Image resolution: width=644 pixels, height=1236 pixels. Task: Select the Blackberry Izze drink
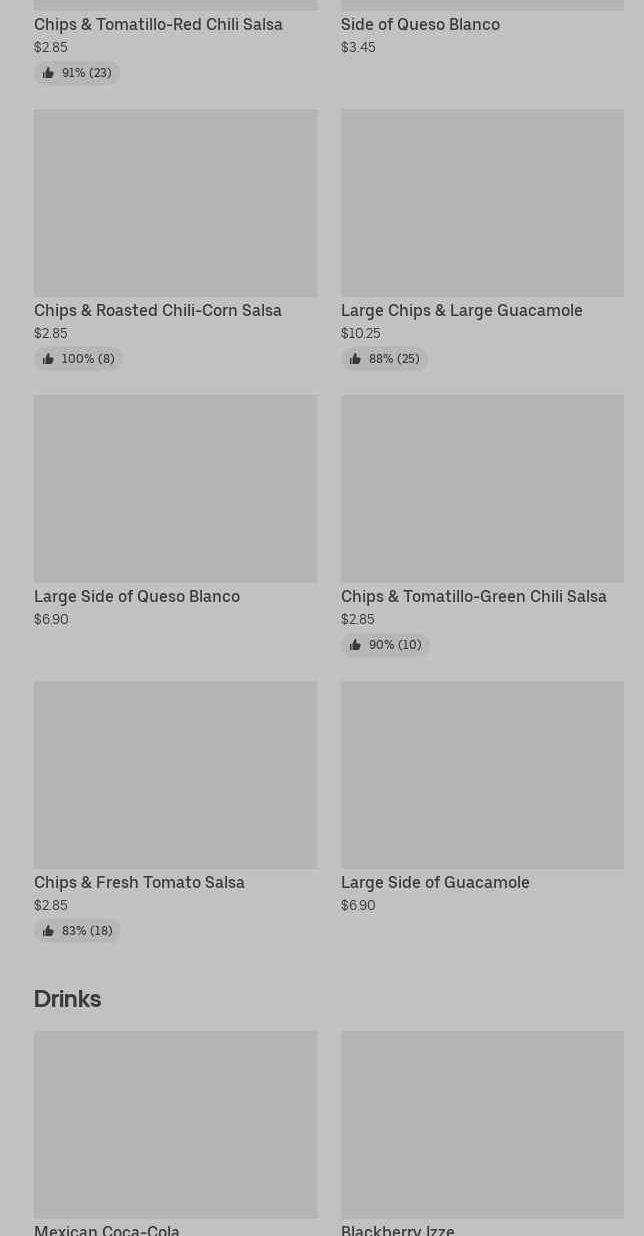point(482,1125)
